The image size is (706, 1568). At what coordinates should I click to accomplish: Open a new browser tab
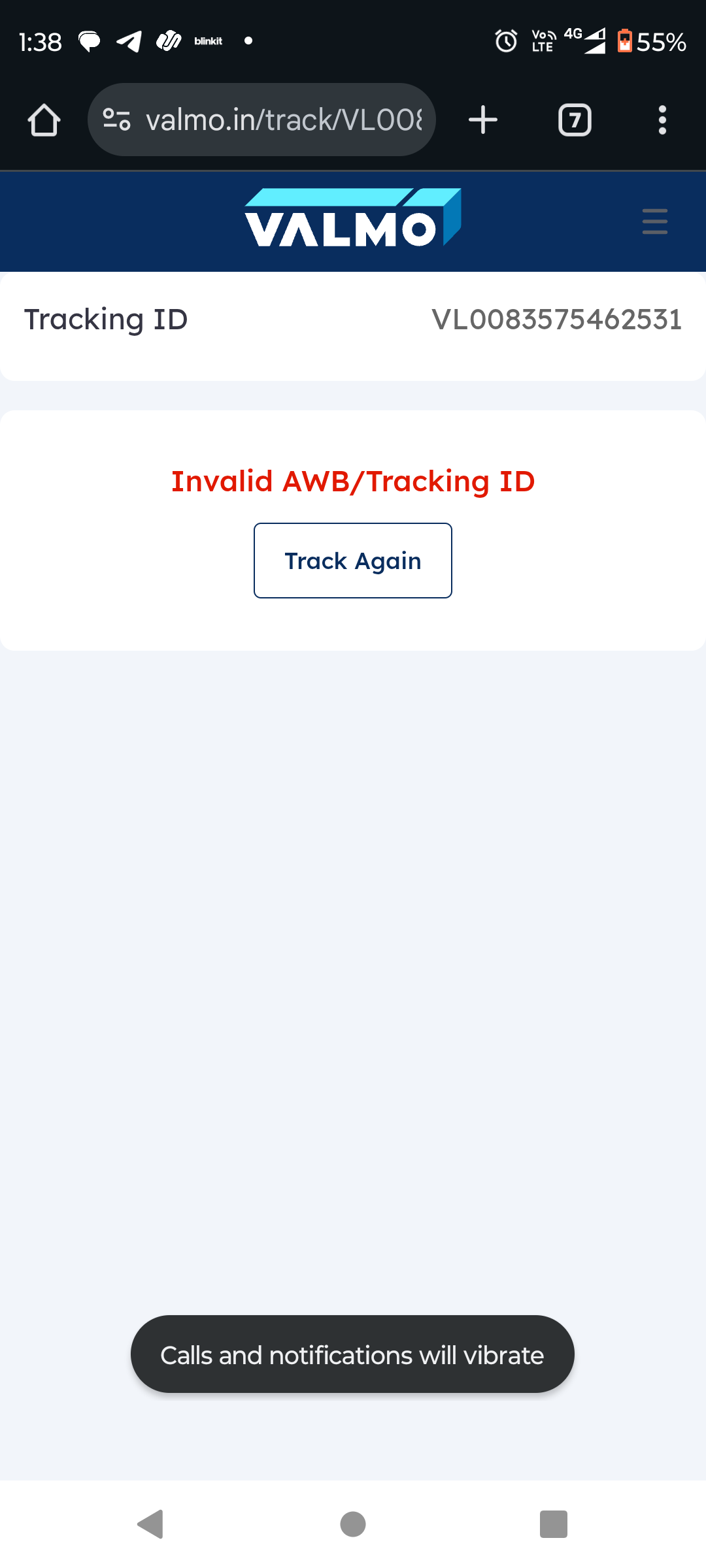coord(483,120)
